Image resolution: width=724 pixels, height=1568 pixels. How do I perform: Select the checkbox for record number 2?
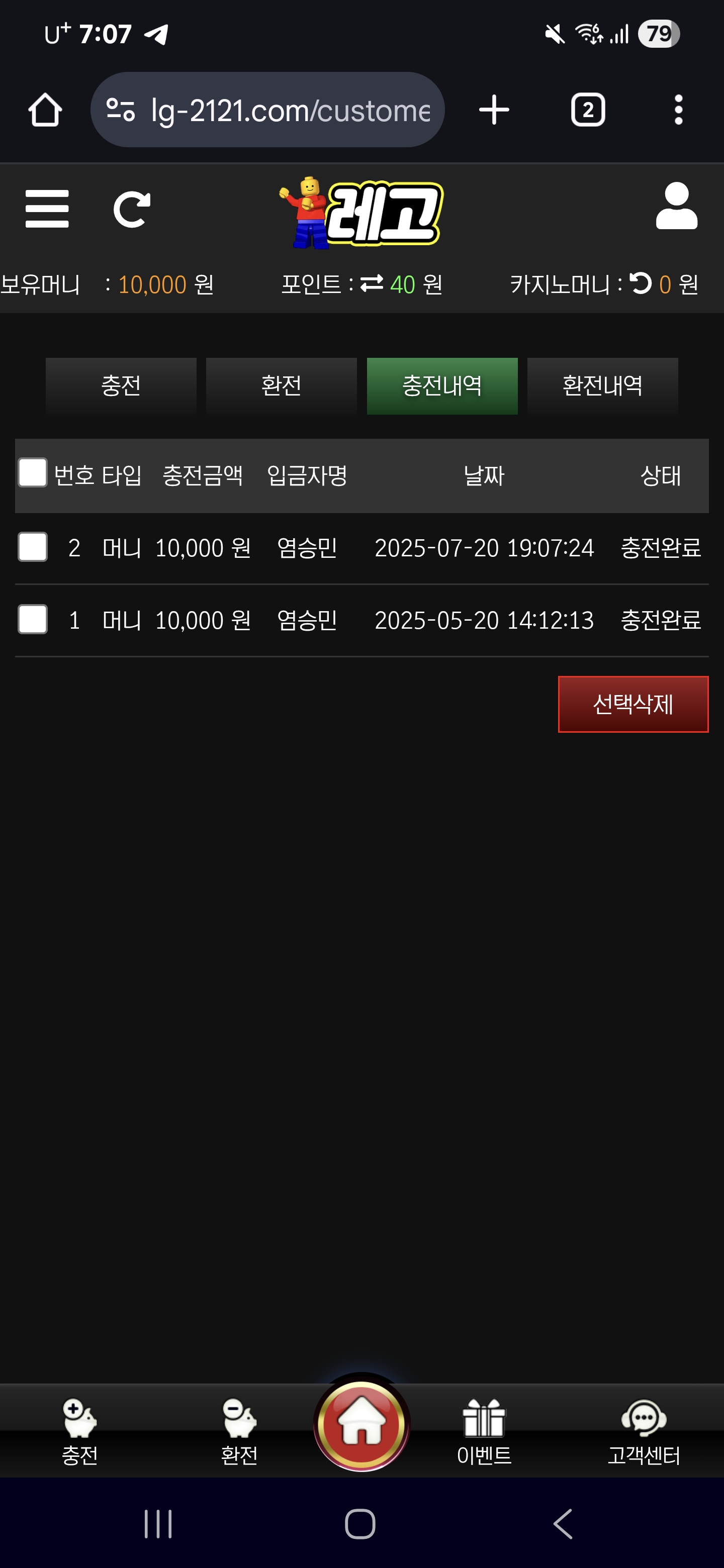point(33,547)
